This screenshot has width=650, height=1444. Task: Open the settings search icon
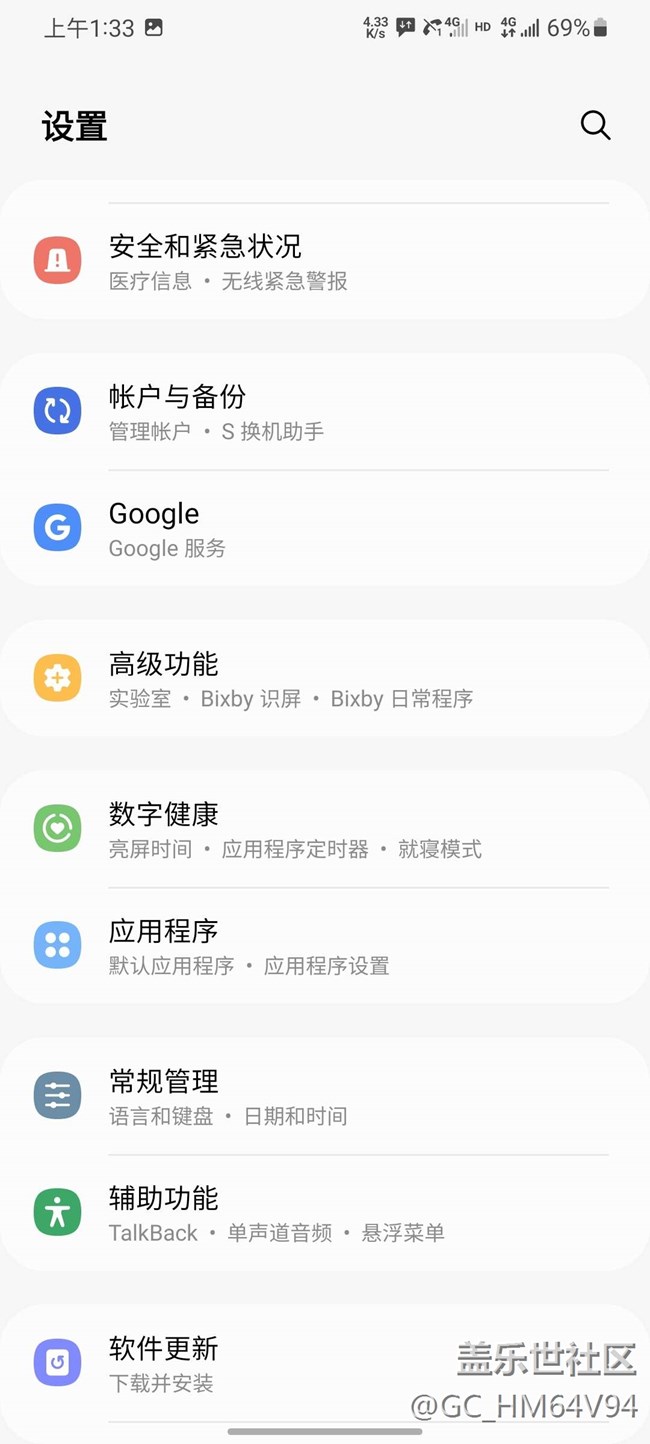[x=595, y=126]
